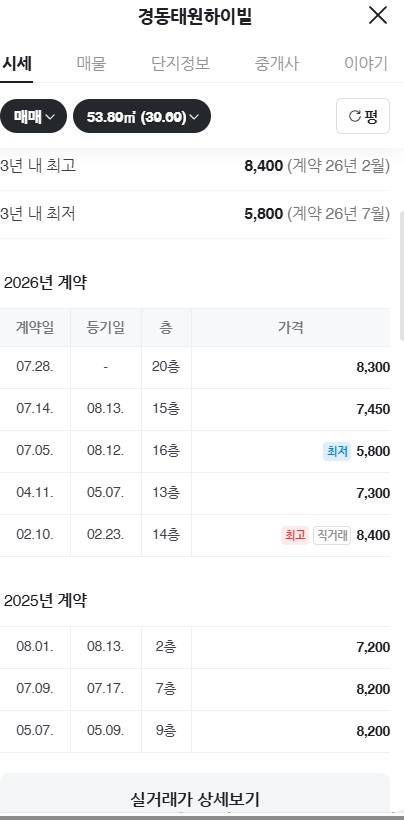The width and height of the screenshot is (404, 820).
Task: Go to the 중개사 tab
Action: pyautogui.click(x=276, y=64)
